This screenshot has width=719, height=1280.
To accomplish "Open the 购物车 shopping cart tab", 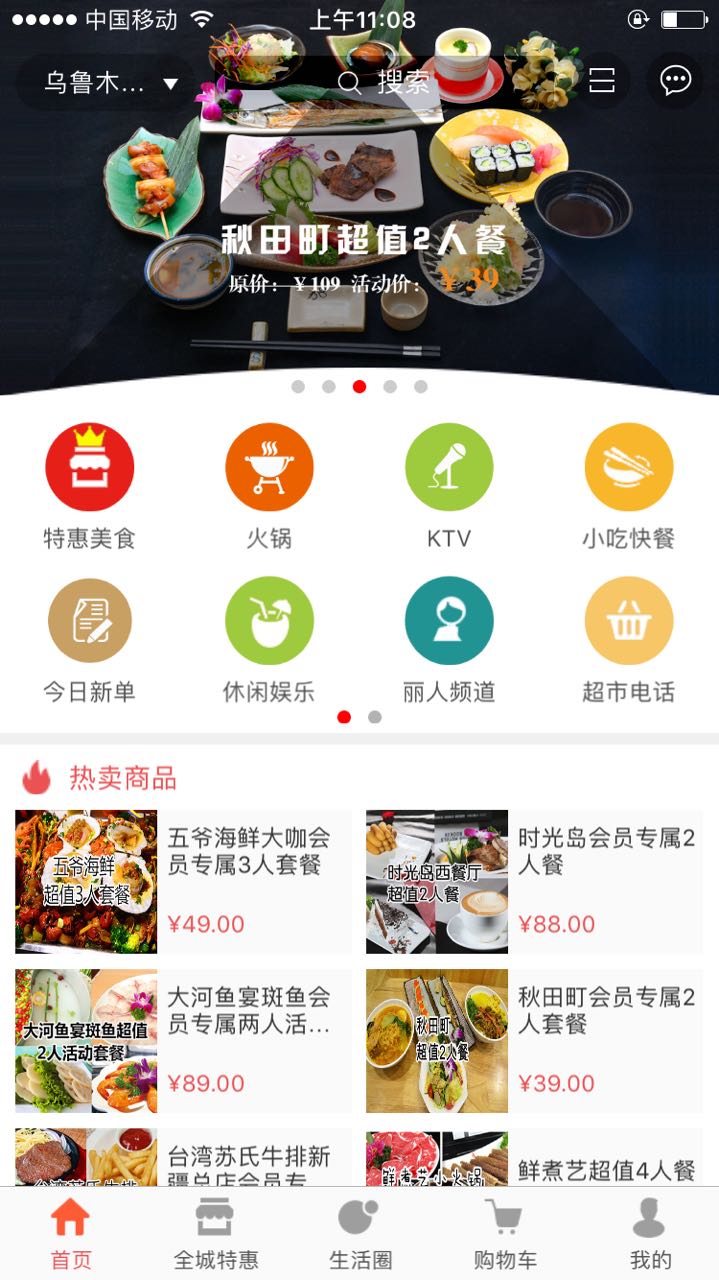I will point(504,1235).
